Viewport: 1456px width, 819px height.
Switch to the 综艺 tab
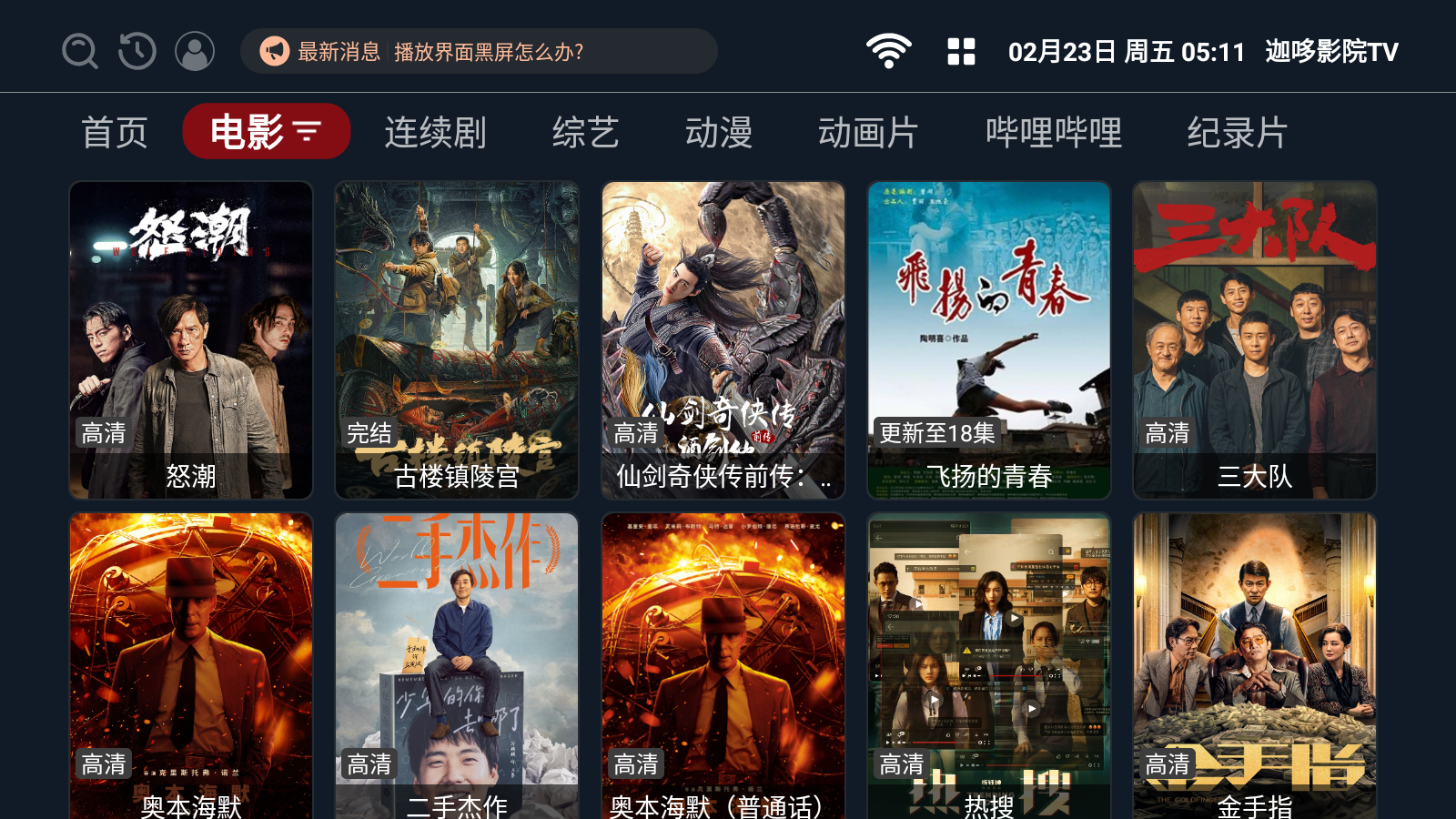click(x=585, y=133)
